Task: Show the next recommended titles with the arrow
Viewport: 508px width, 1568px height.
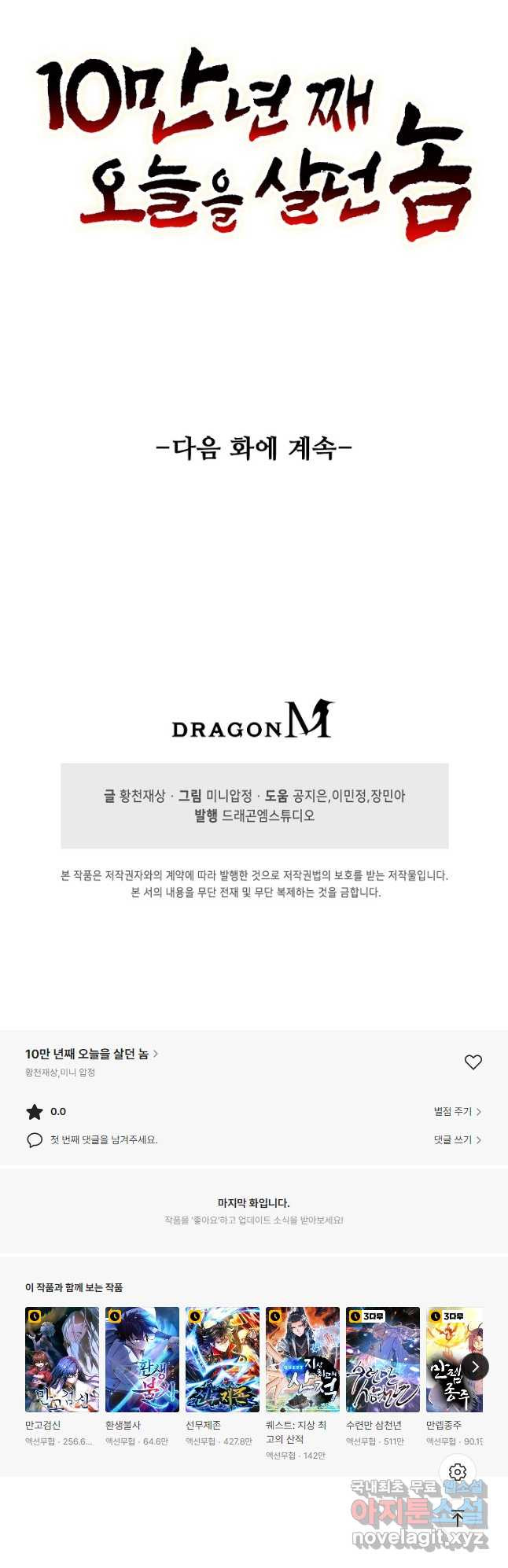Action: [x=474, y=1367]
